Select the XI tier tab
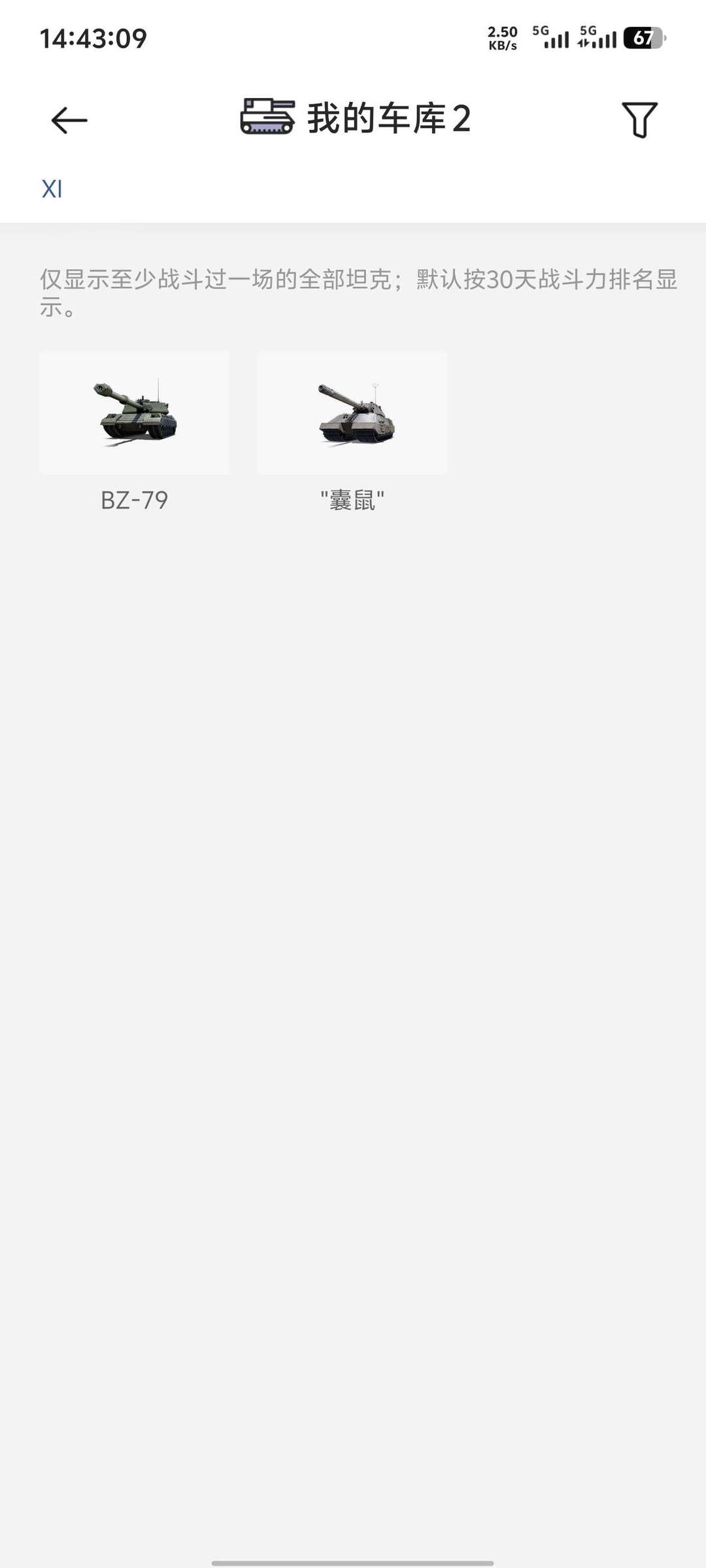Viewport: 706px width, 1568px height. pyautogui.click(x=52, y=189)
